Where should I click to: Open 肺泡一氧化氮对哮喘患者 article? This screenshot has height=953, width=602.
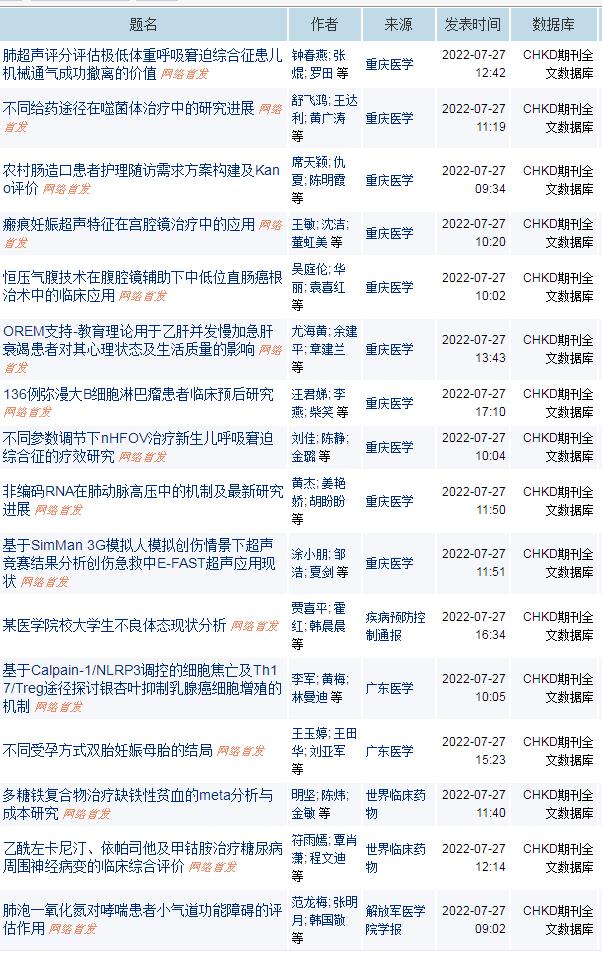coord(140,911)
